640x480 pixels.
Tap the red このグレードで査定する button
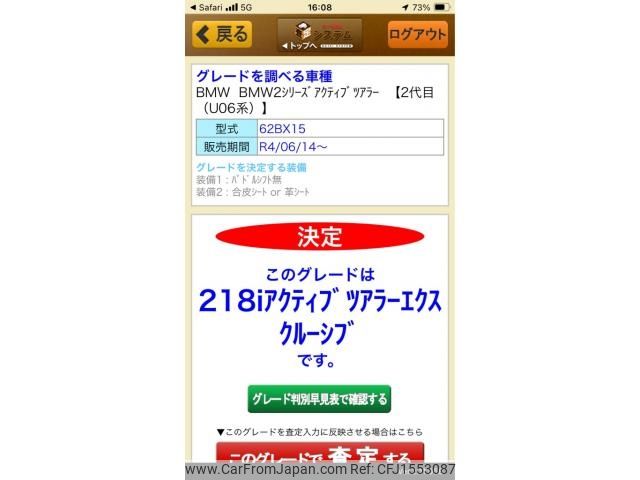pyautogui.click(x=319, y=455)
